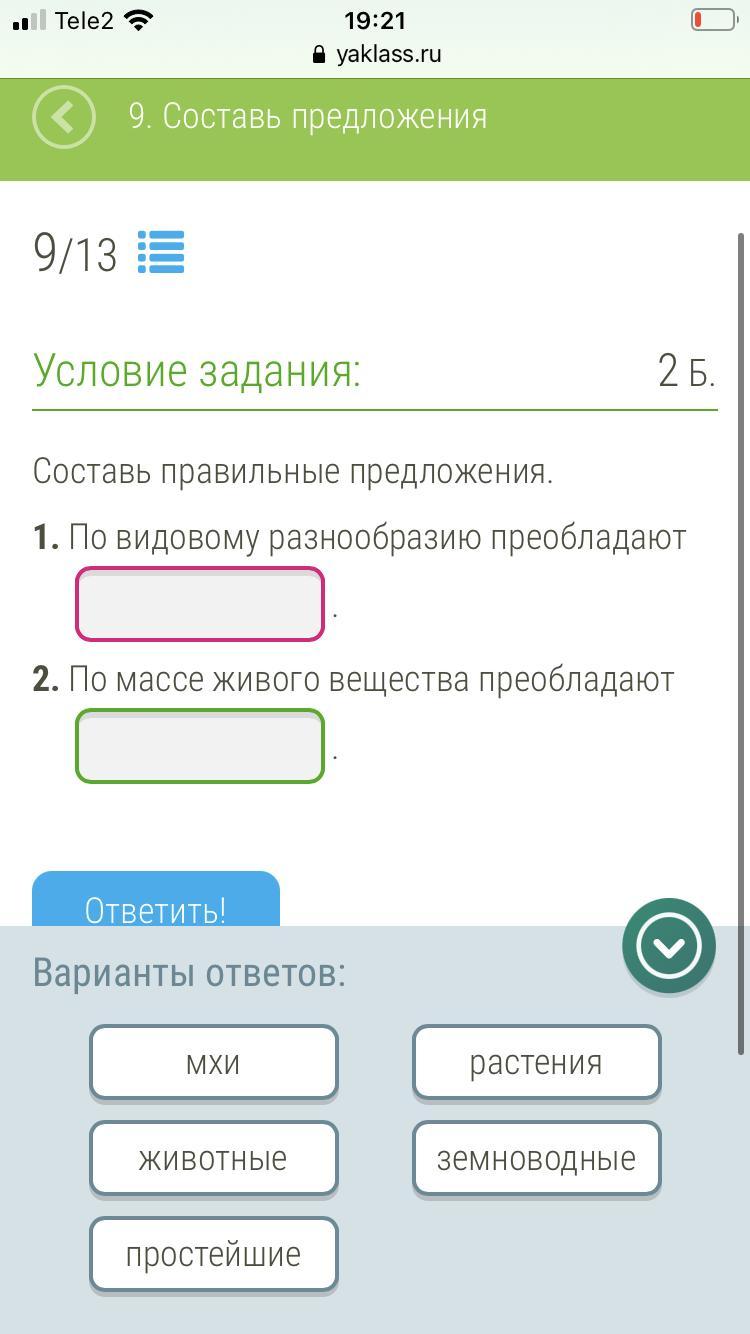Submit with the Ответить! button
The width and height of the screenshot is (750, 1334).
click(156, 899)
